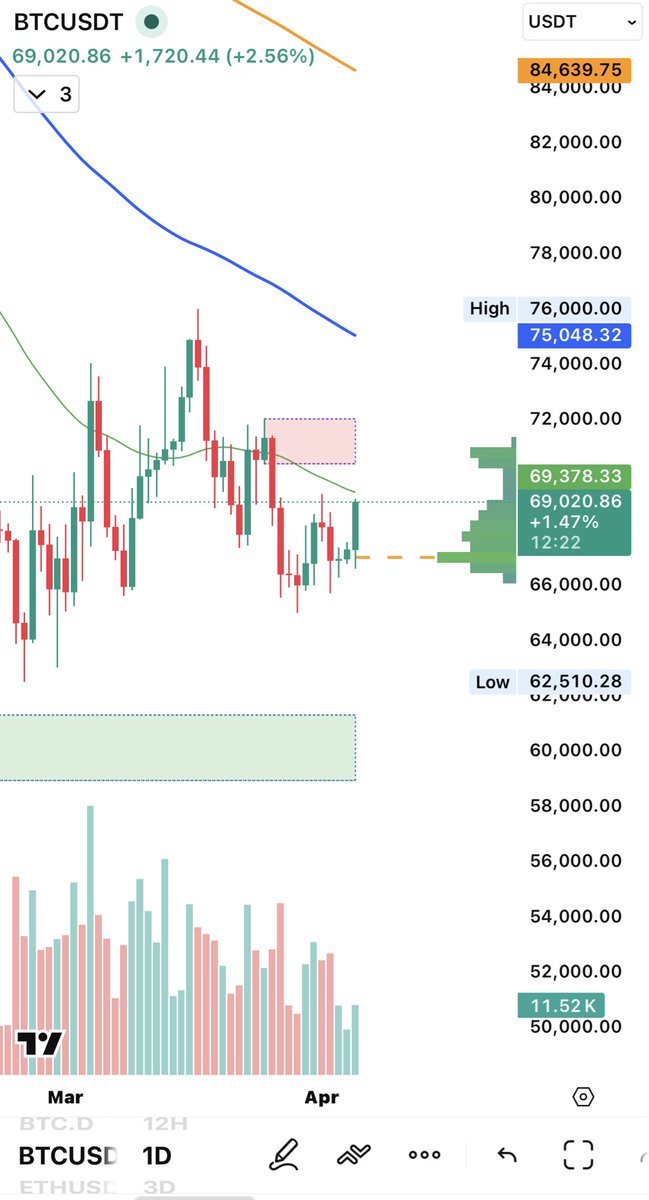Open the USDT currency dropdown
Viewport: 649px width, 1200px height.
tap(581, 21)
